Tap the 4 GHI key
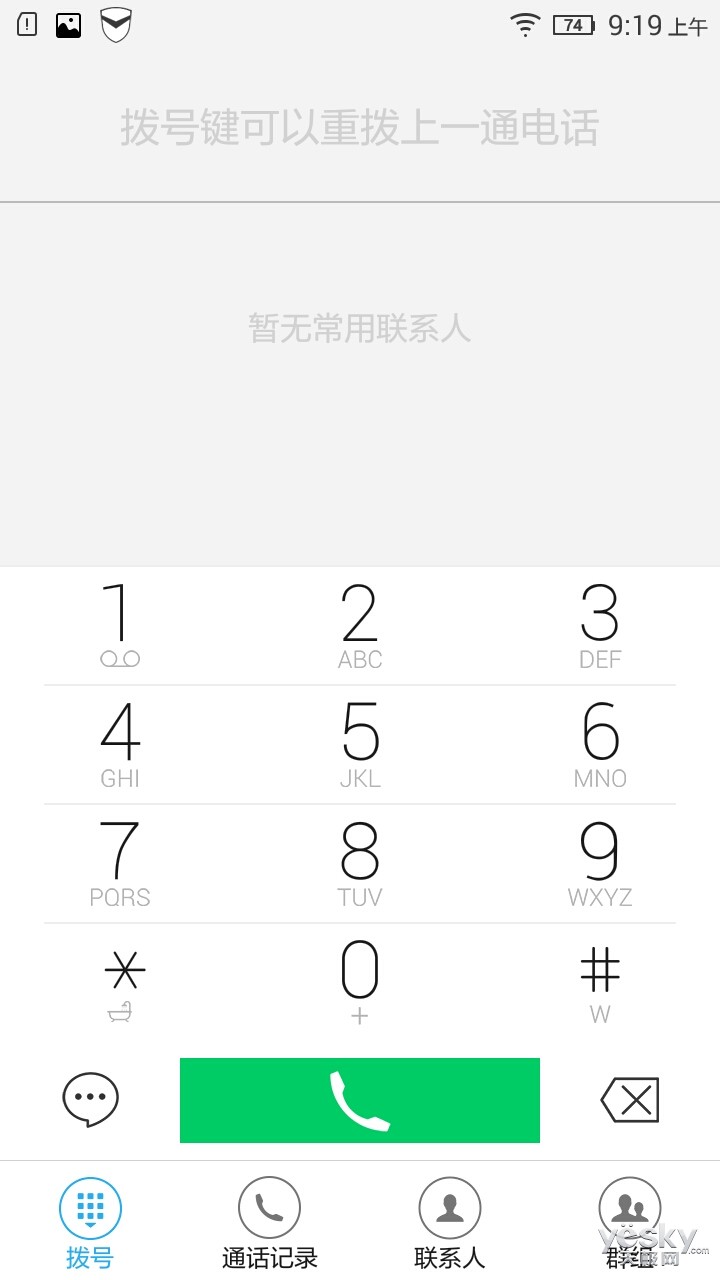720x1280 pixels. coord(120,745)
